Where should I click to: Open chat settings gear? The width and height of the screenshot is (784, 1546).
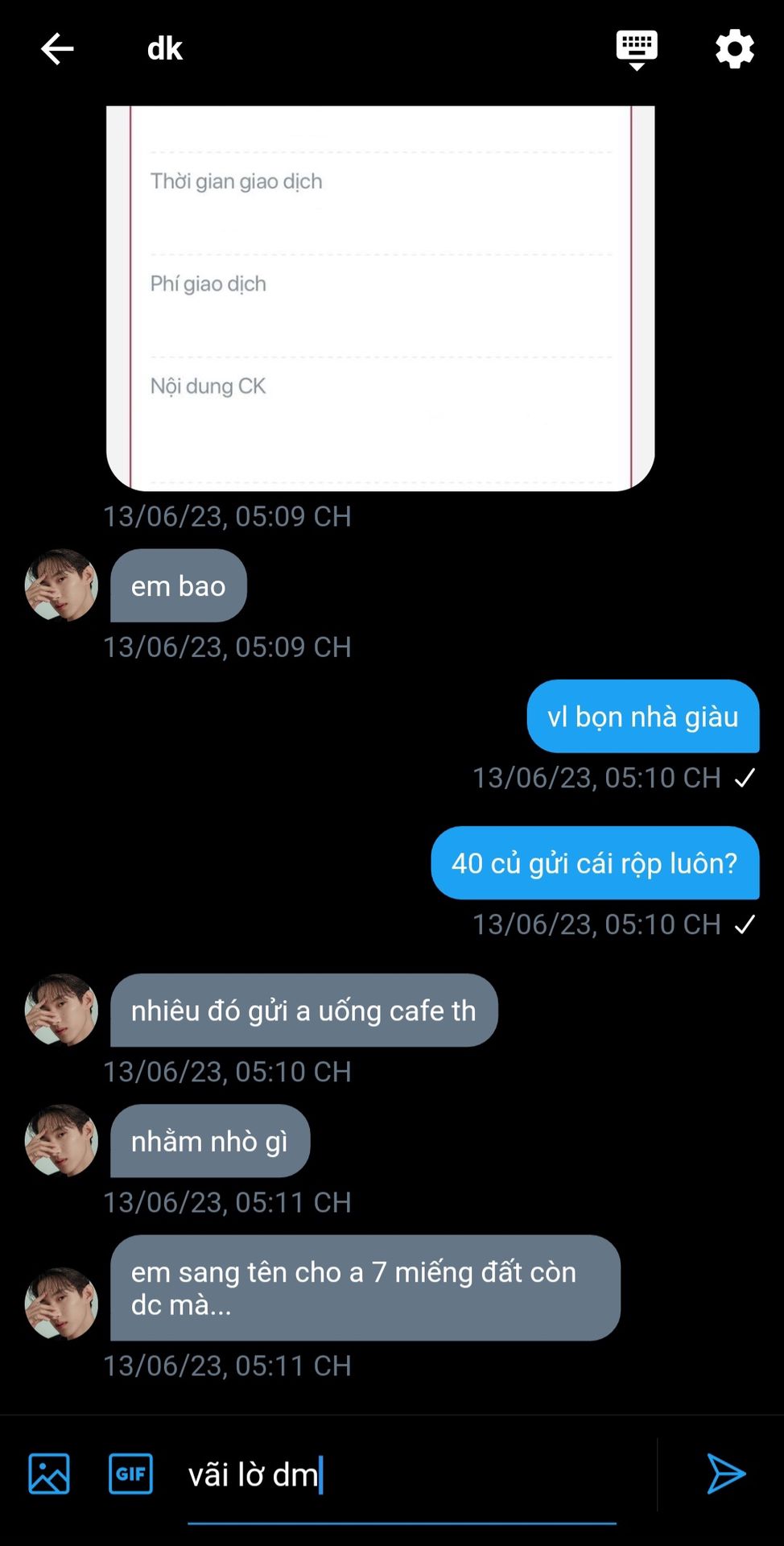pyautogui.click(x=734, y=49)
